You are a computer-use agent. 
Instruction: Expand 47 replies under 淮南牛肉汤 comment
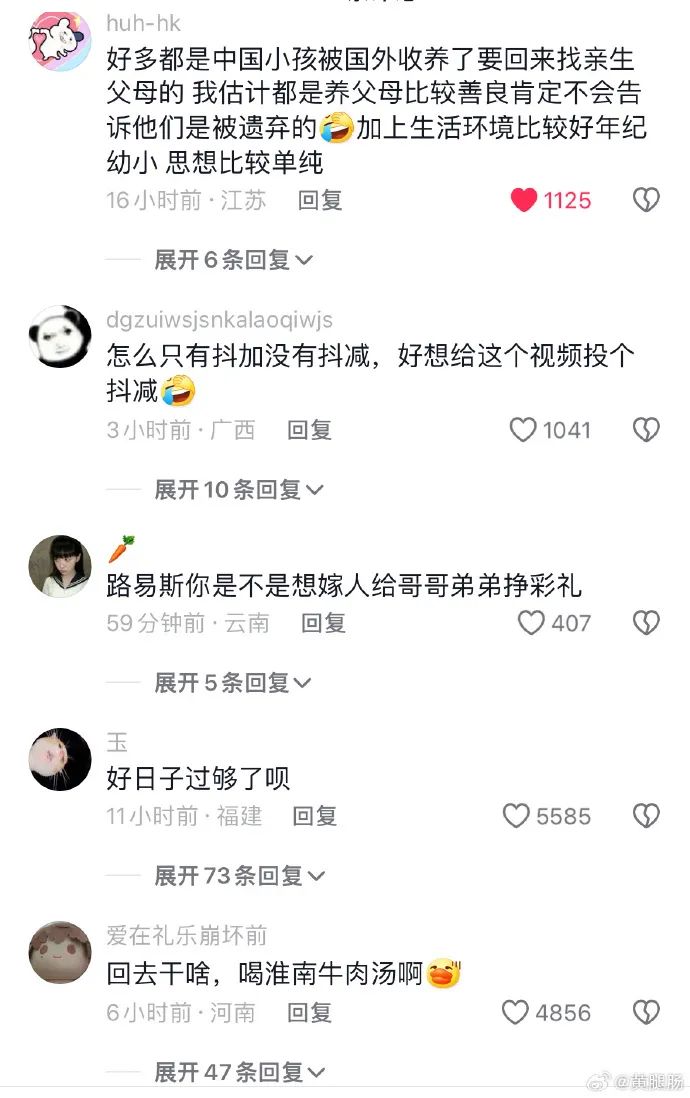coord(240,1073)
